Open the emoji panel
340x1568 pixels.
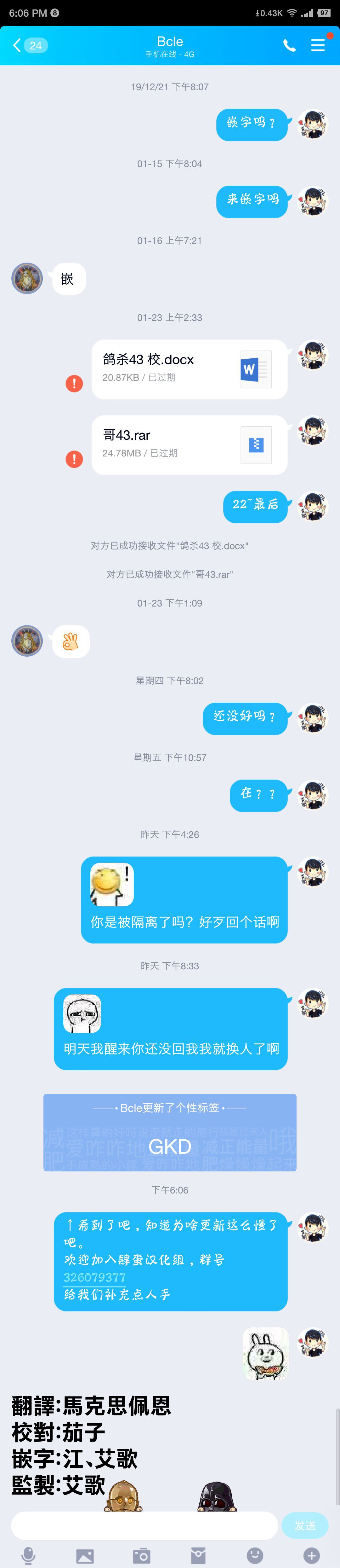(x=255, y=1555)
